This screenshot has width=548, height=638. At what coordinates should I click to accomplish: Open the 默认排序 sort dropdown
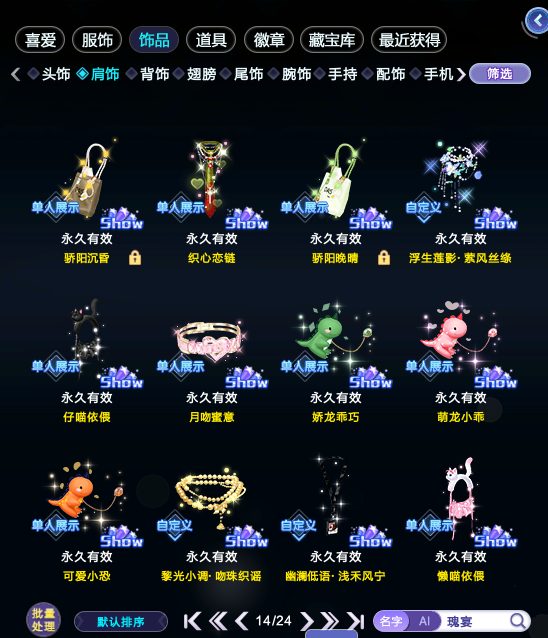[x=121, y=622]
